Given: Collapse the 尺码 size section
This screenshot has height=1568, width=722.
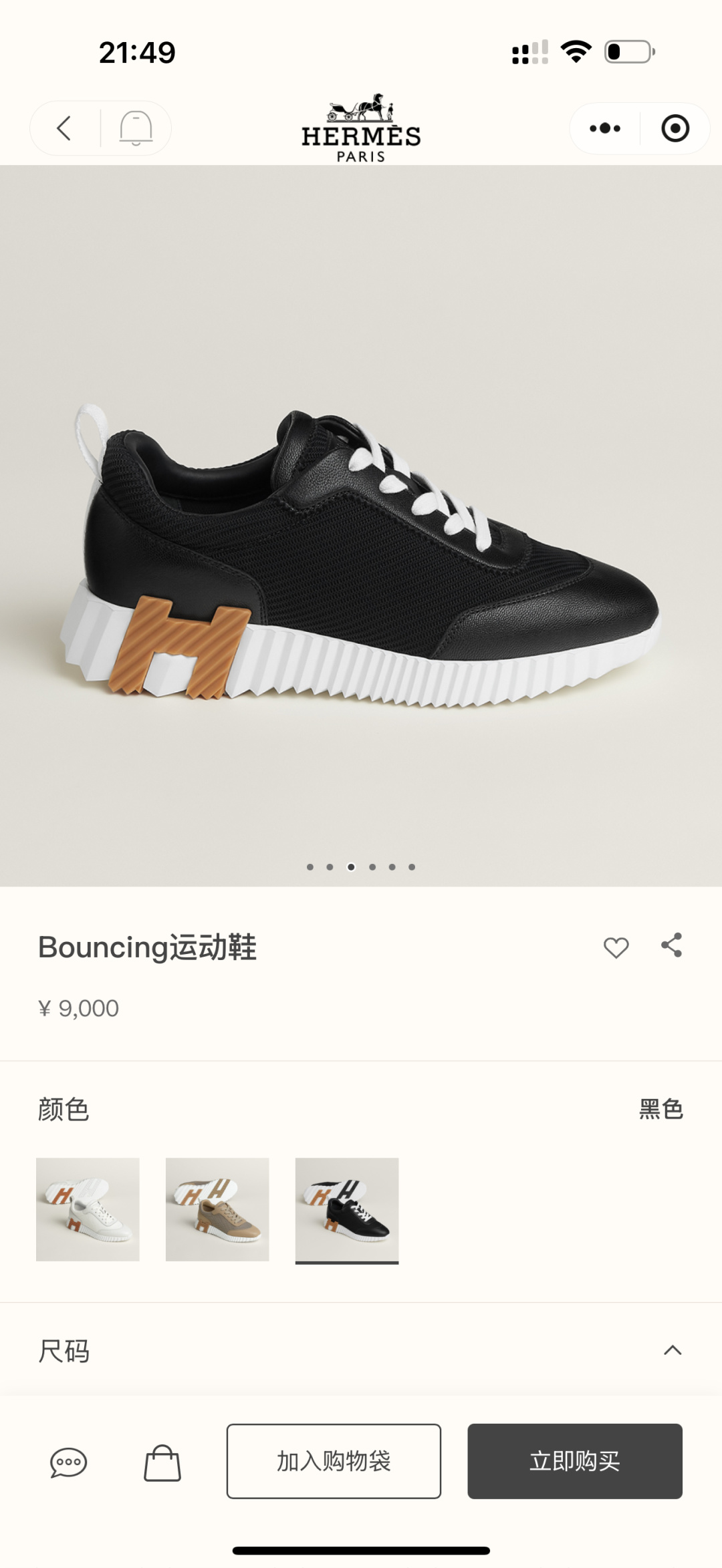Looking at the screenshot, I should pos(673,1351).
